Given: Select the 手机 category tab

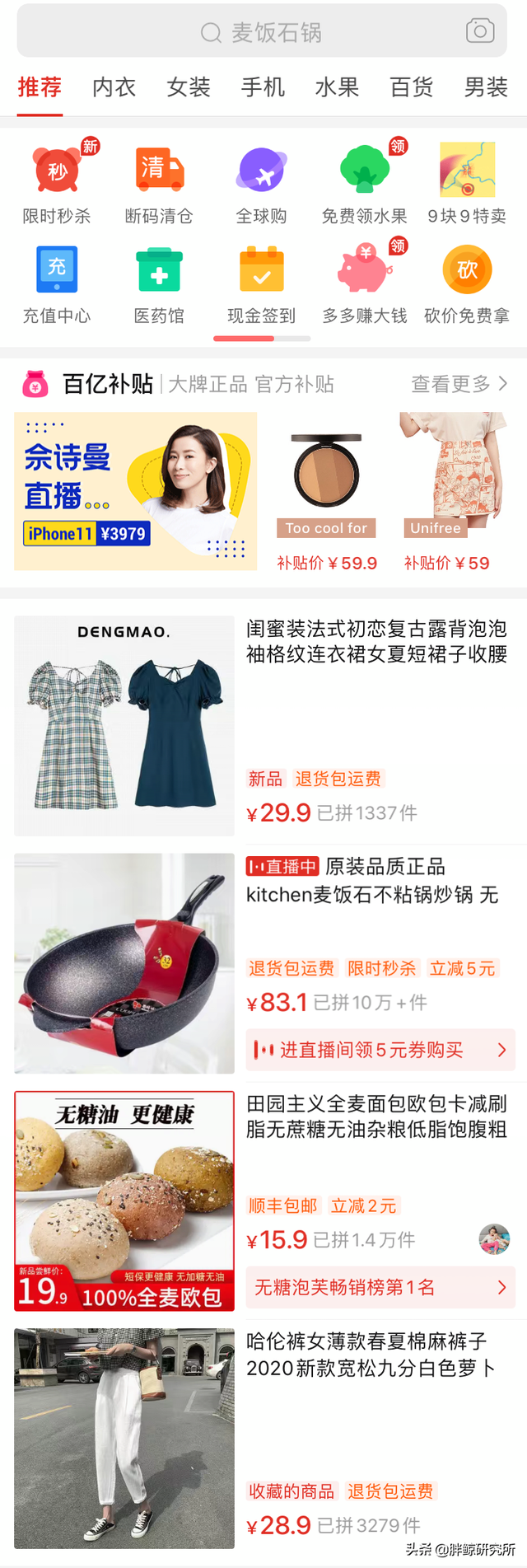Looking at the screenshot, I should [x=263, y=87].
